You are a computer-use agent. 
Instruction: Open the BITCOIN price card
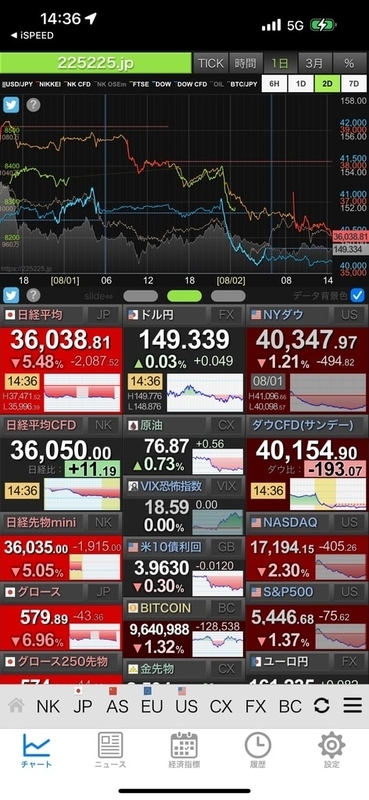pyautogui.click(x=184, y=629)
